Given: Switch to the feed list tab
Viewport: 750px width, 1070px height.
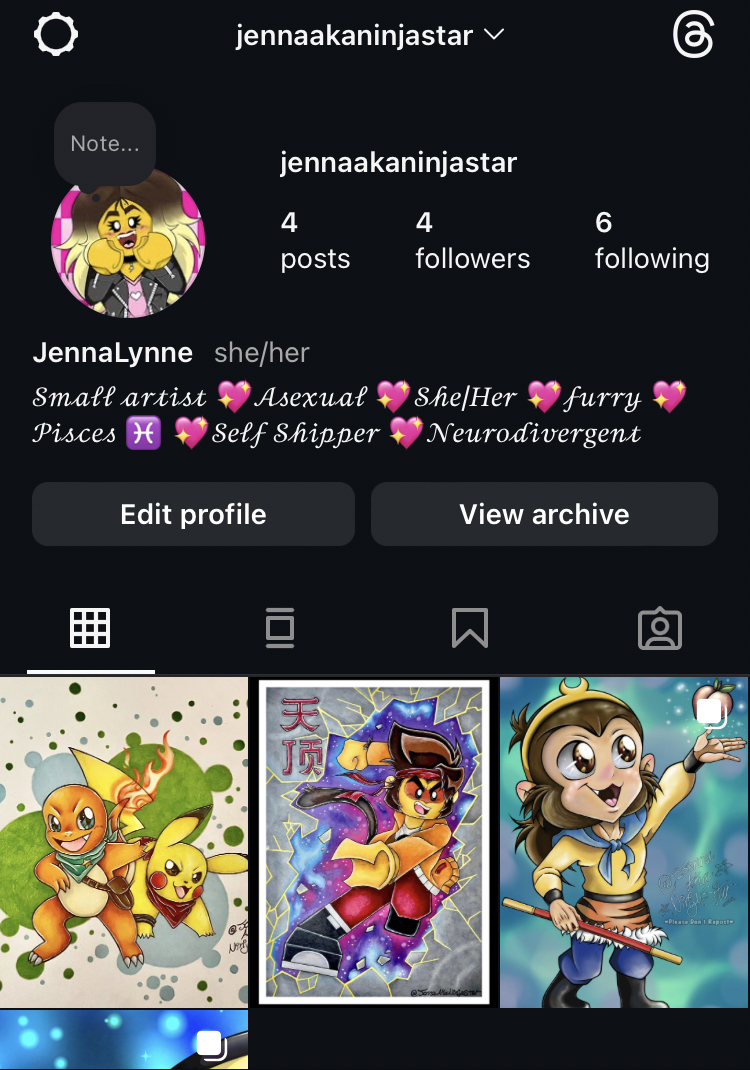Looking at the screenshot, I should [x=280, y=628].
